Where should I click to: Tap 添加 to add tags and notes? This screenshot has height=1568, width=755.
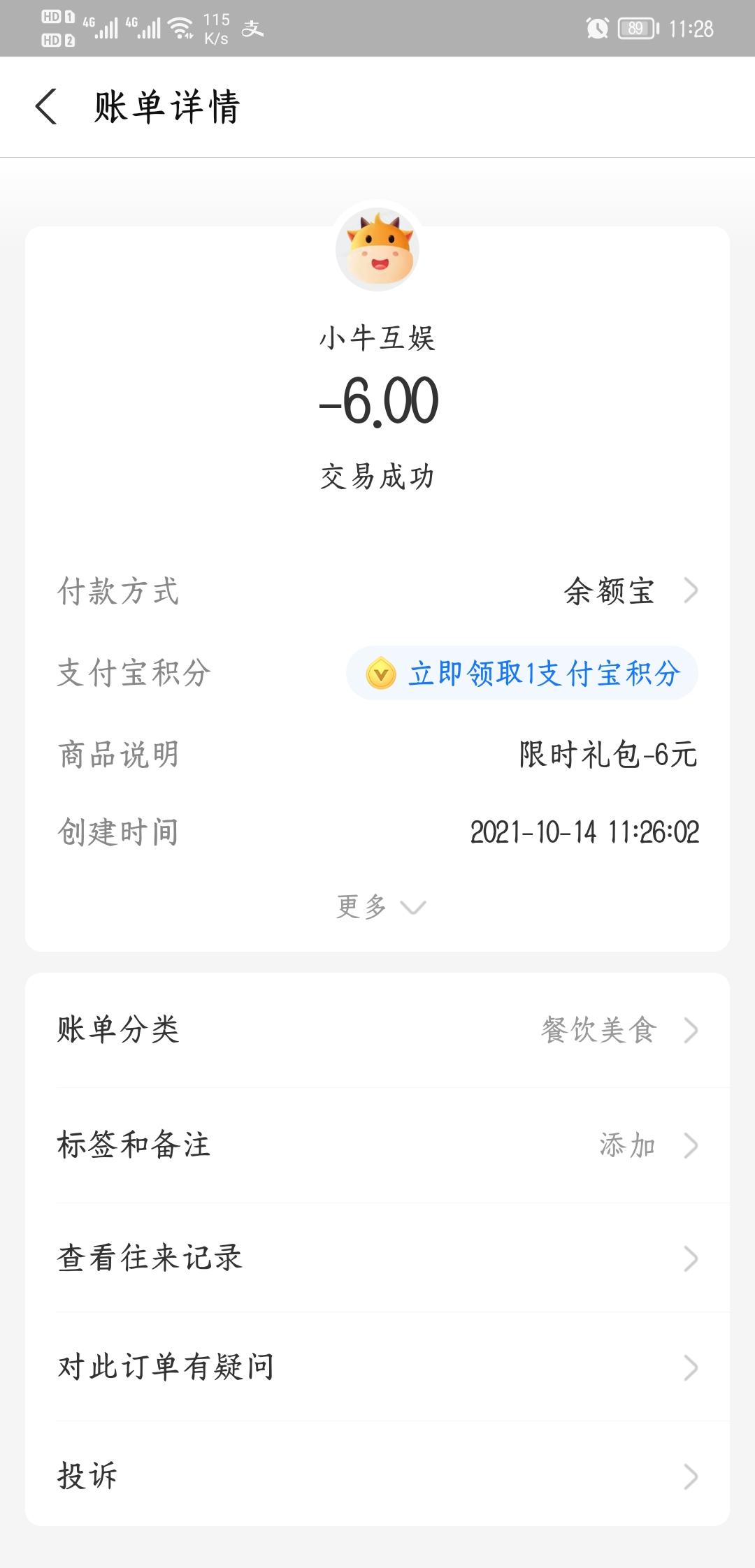627,1144
